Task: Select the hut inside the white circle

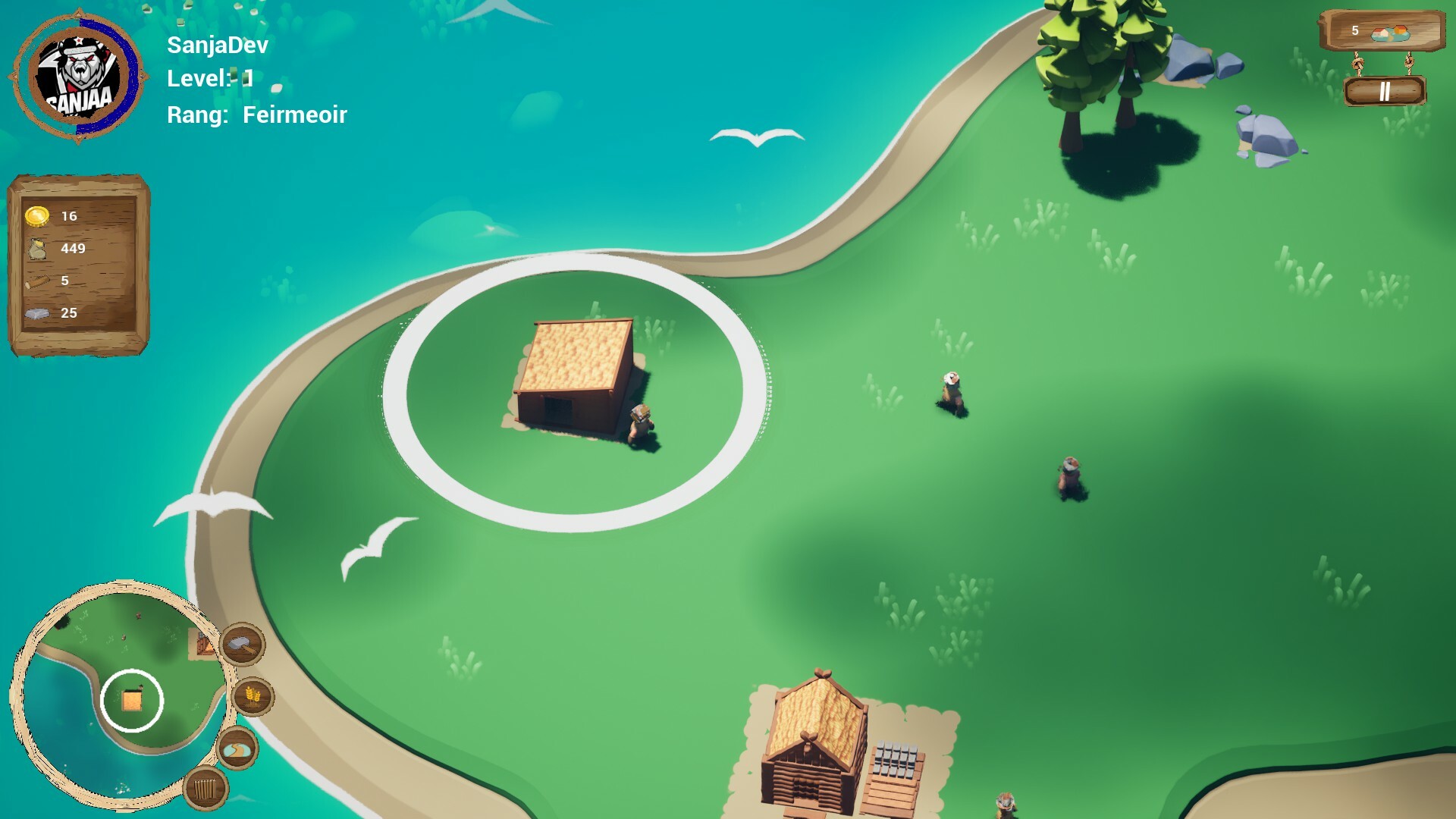Action: pos(576,375)
